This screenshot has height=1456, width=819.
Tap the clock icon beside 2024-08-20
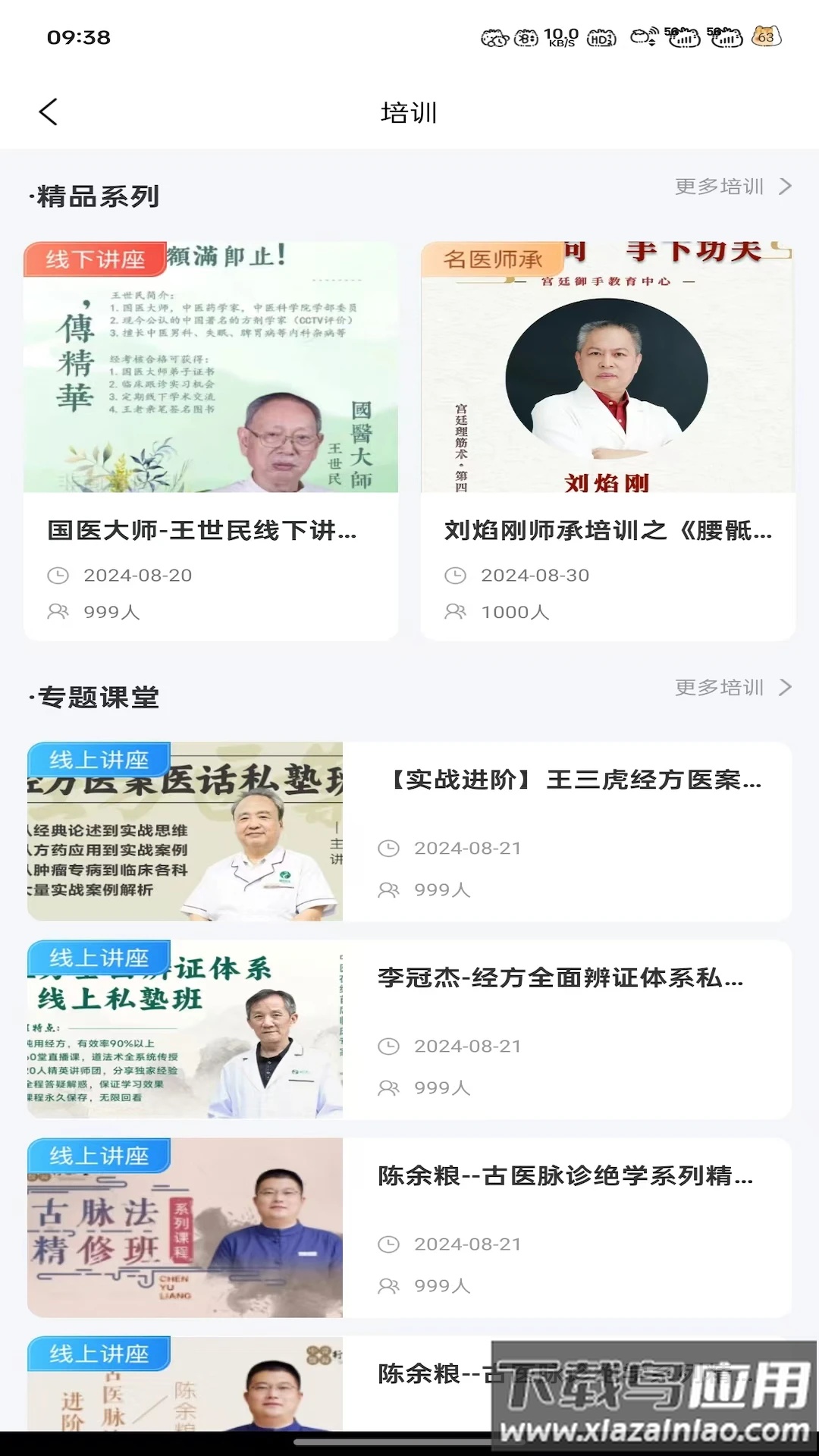[x=59, y=575]
